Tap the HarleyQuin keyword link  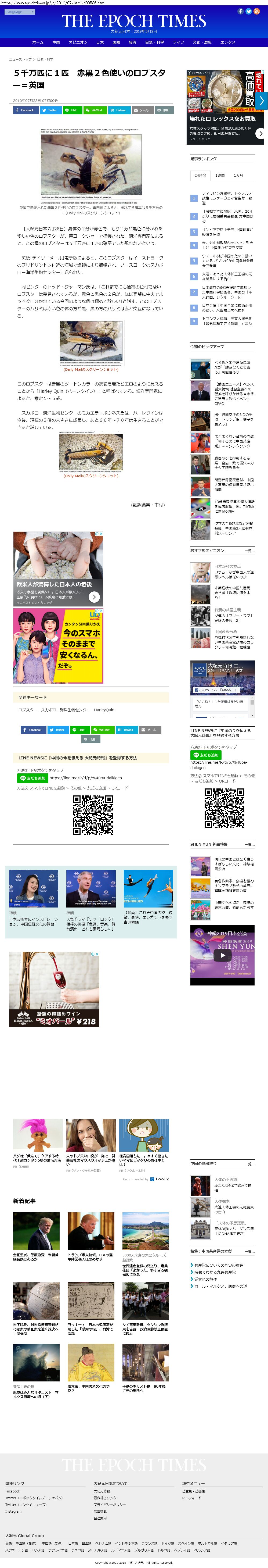tap(104, 710)
